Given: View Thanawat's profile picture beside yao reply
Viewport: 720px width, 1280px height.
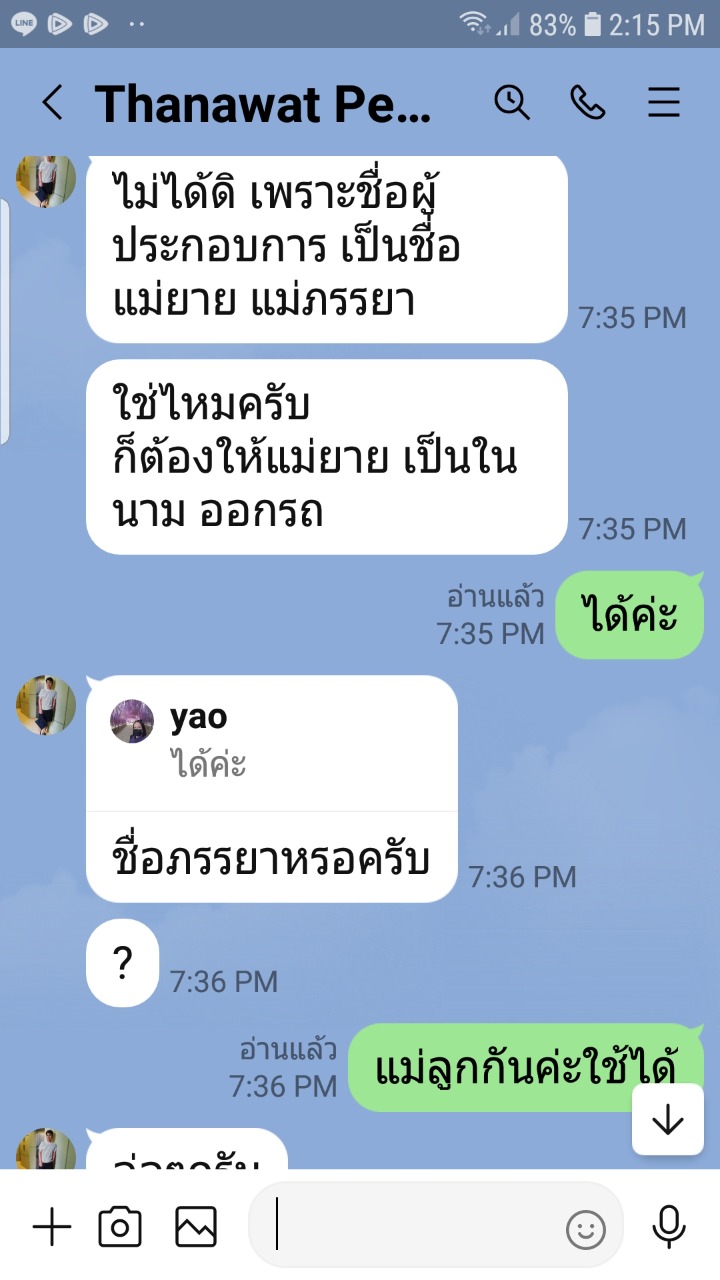Looking at the screenshot, I should tap(46, 706).
